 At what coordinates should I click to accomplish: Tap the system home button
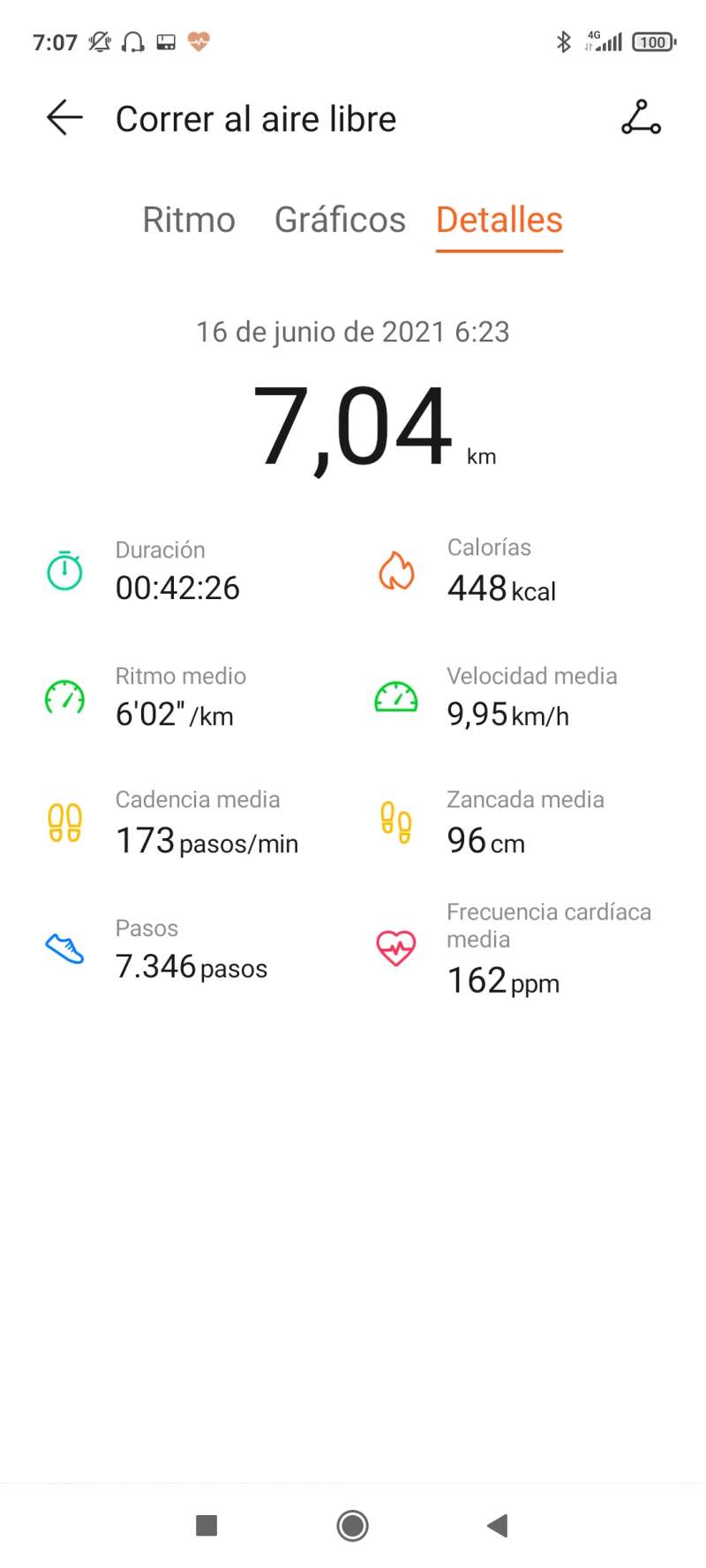tap(353, 1525)
